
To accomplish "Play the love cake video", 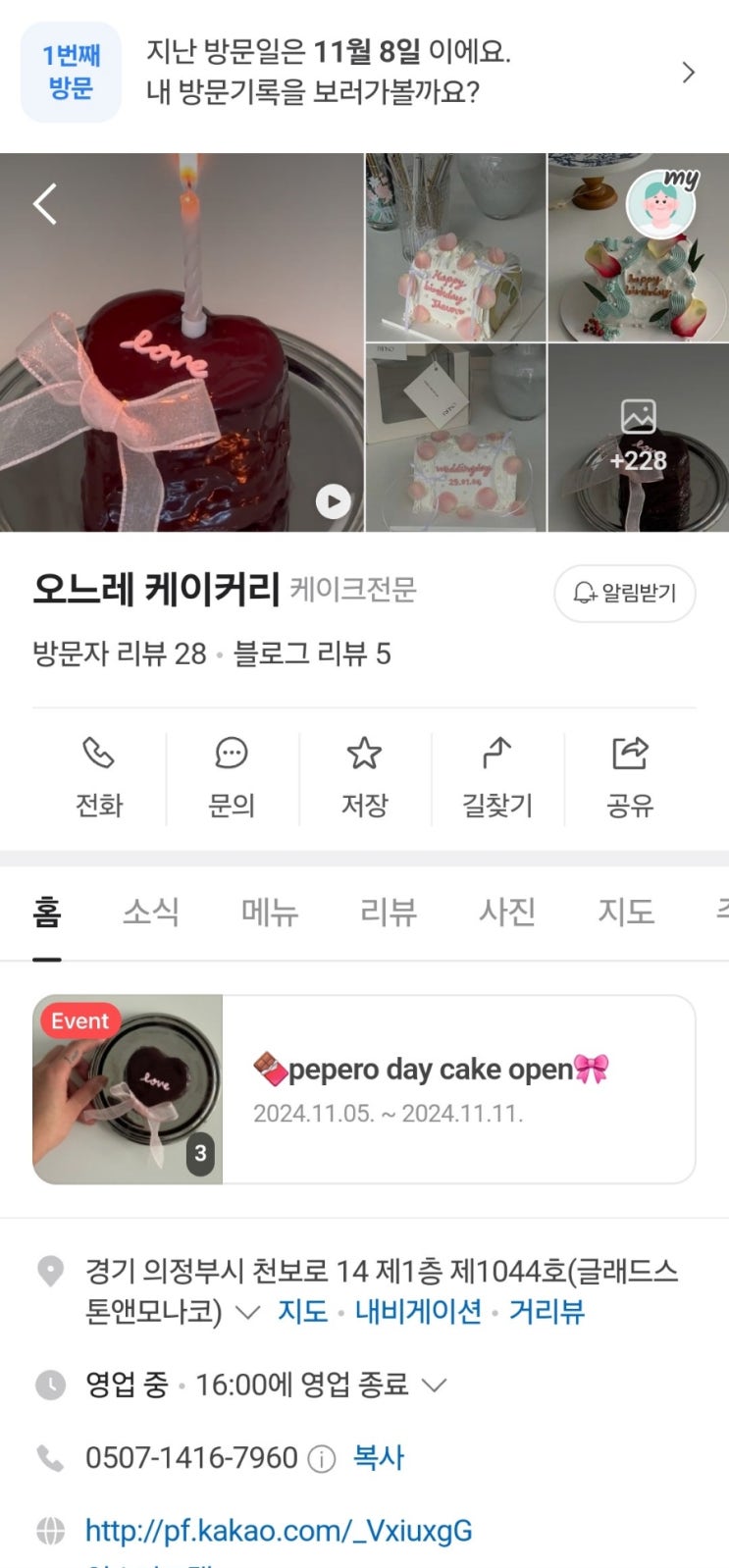I will click(x=333, y=501).
